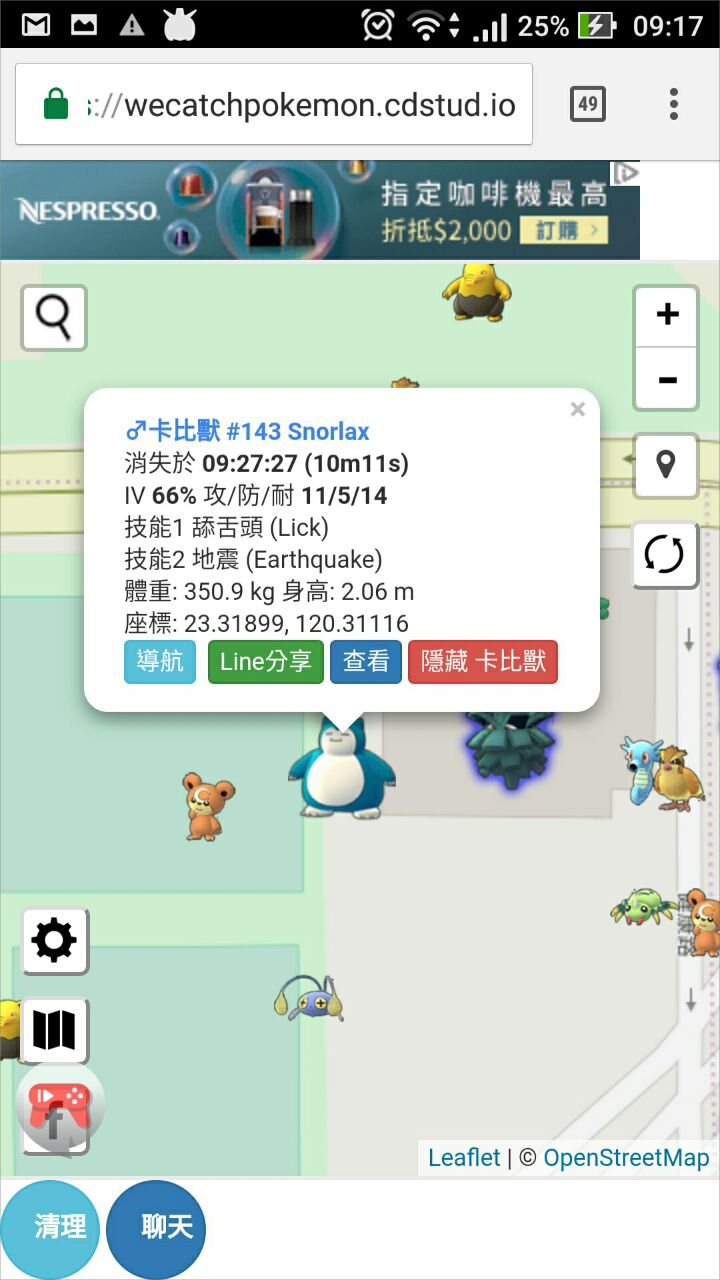This screenshot has width=720, height=1280.
Task: Open the map layers button
Action: [54, 1030]
